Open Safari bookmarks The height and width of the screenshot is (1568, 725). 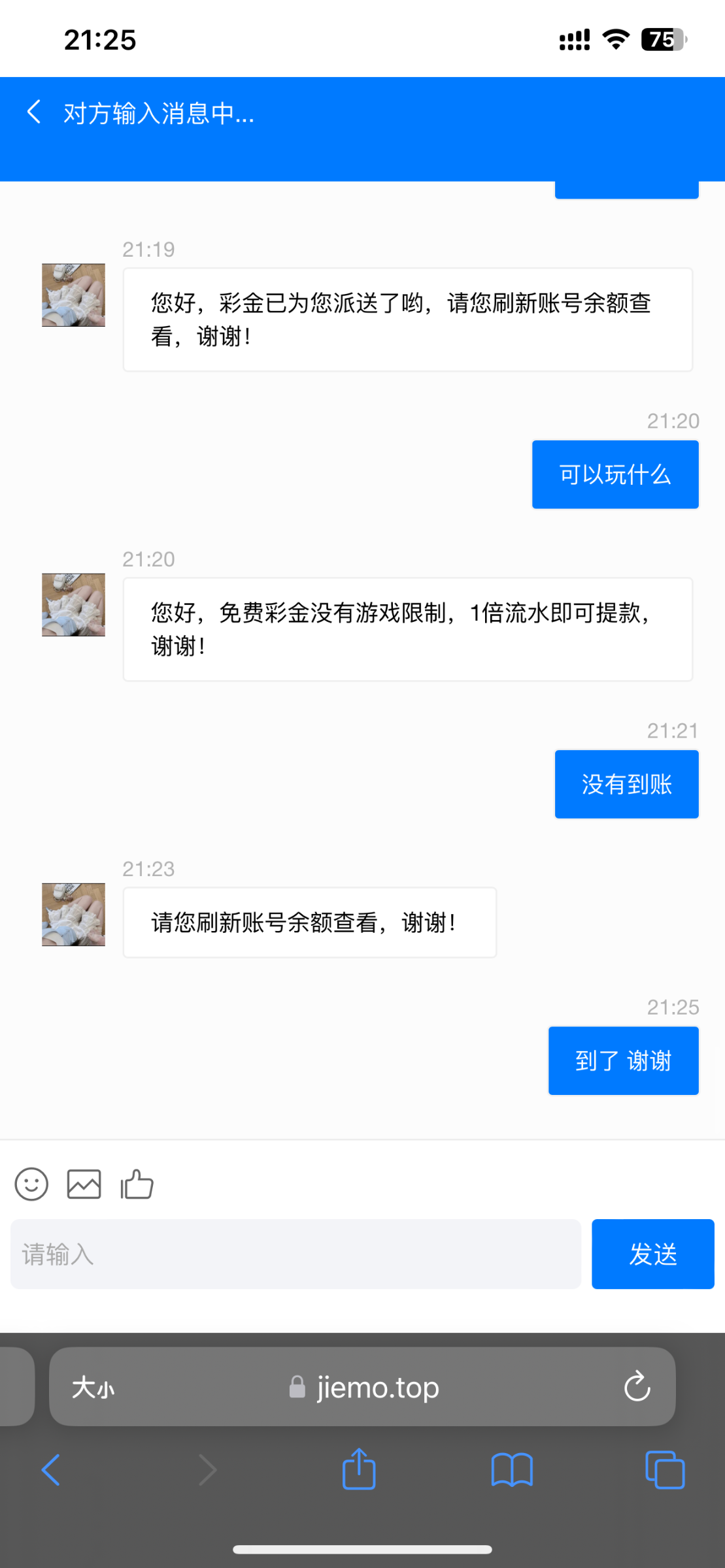(512, 1470)
